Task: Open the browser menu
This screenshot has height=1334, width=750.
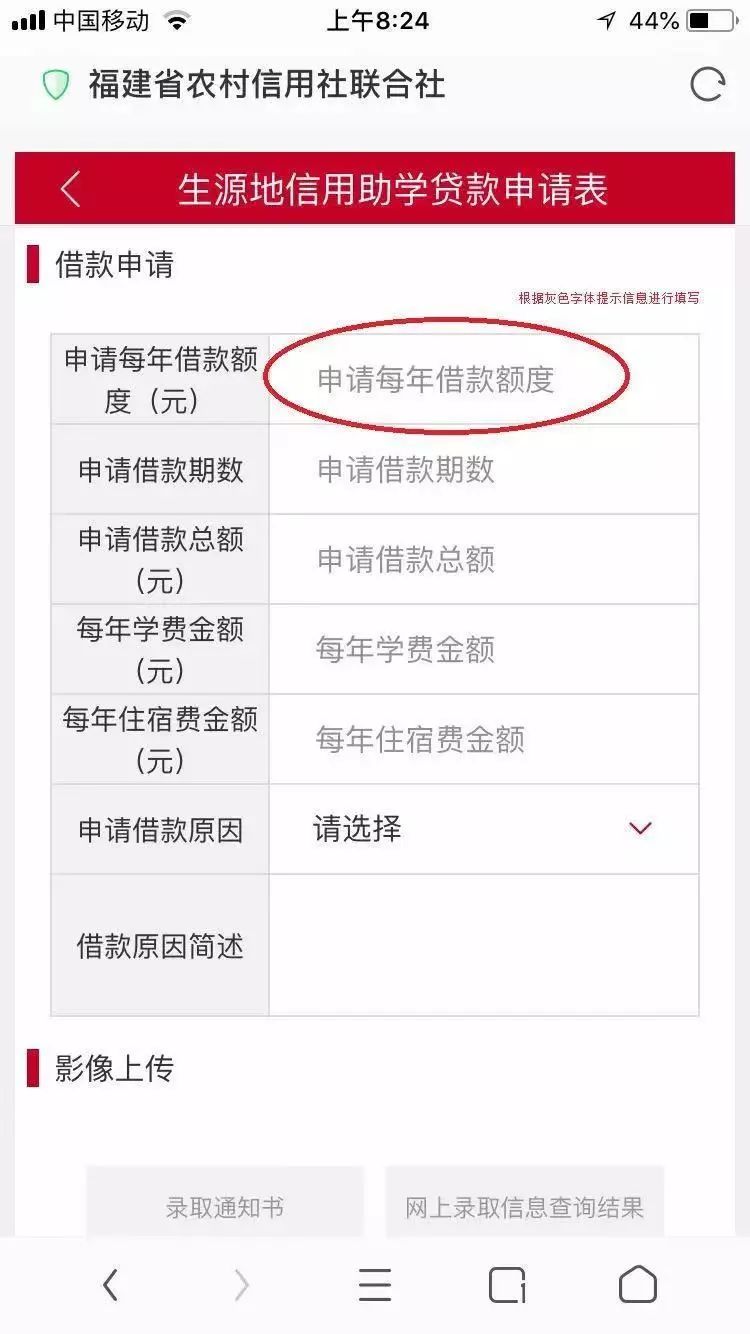Action: pyautogui.click(x=375, y=1285)
